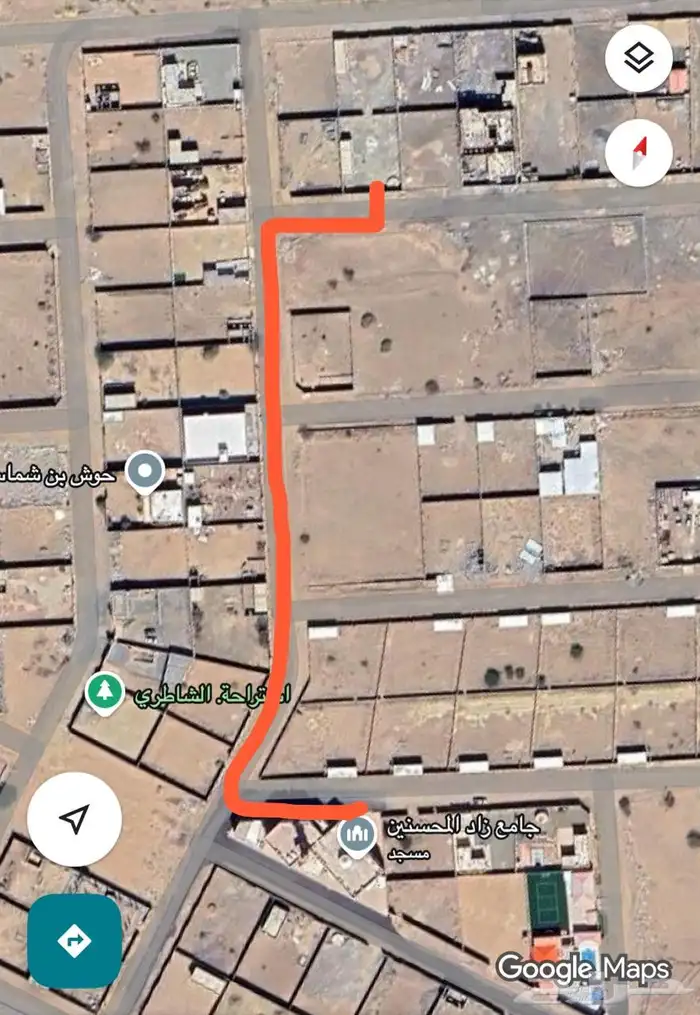The width and height of the screenshot is (700, 1015).
Task: Open directions with the teal arrow button
Action: tap(74, 941)
